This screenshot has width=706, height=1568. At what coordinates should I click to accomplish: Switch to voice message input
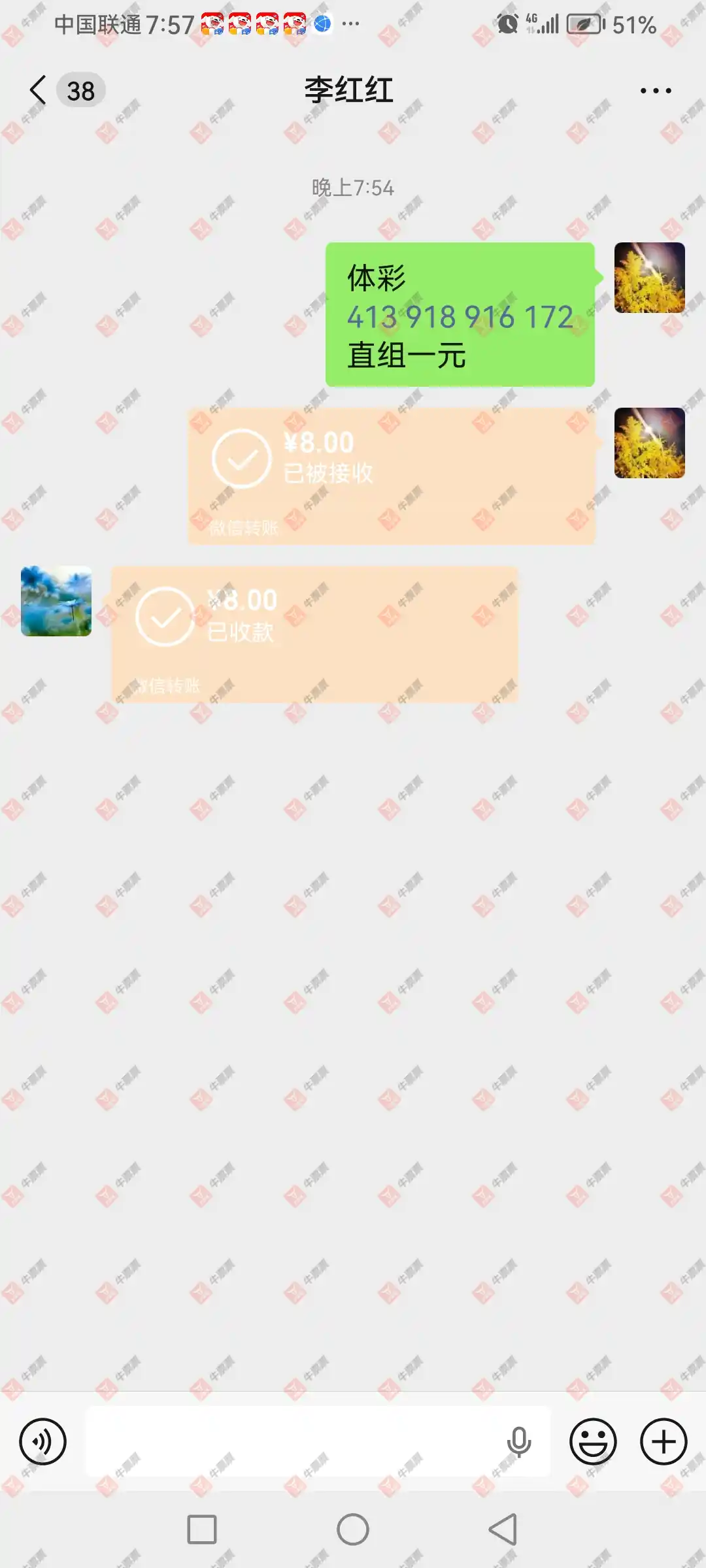tap(43, 1441)
